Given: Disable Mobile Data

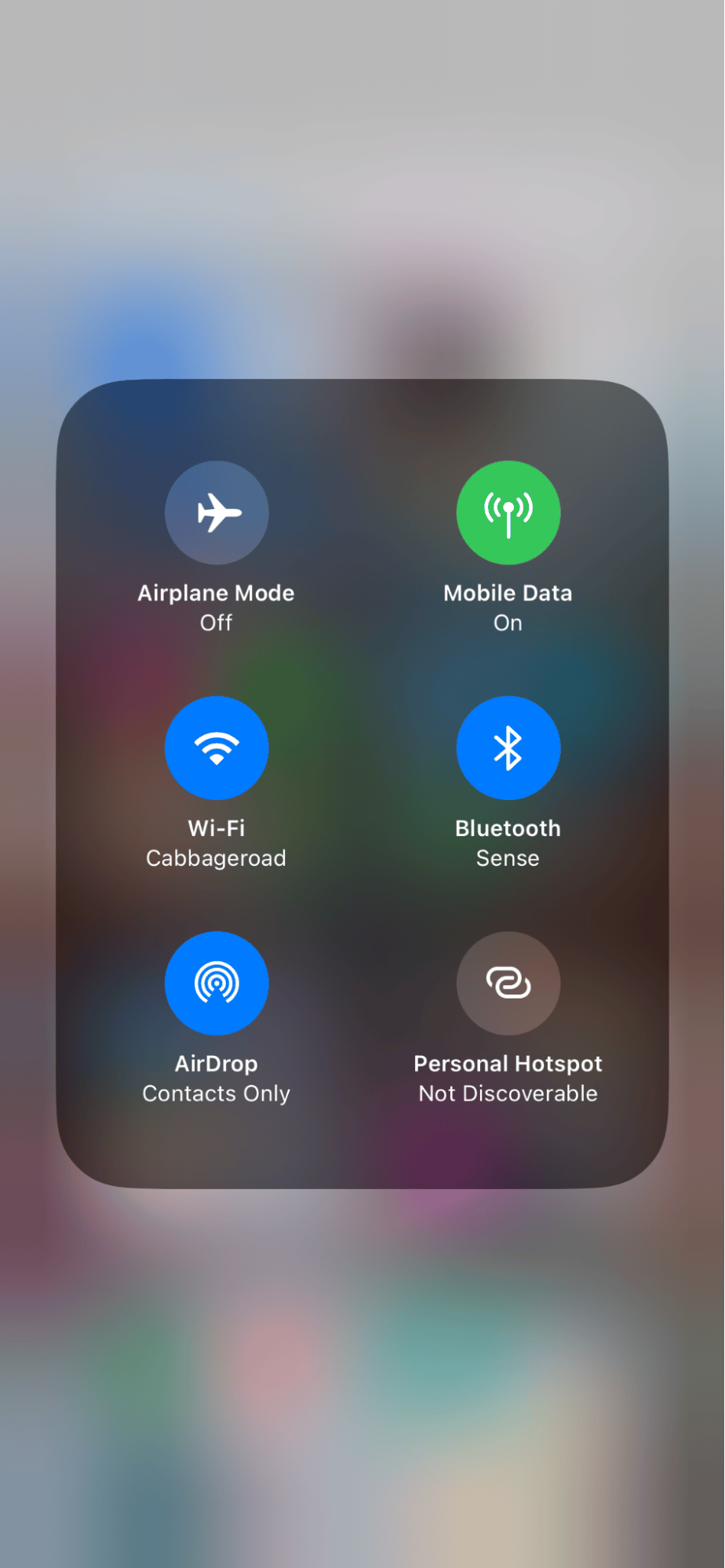Looking at the screenshot, I should 508,513.
